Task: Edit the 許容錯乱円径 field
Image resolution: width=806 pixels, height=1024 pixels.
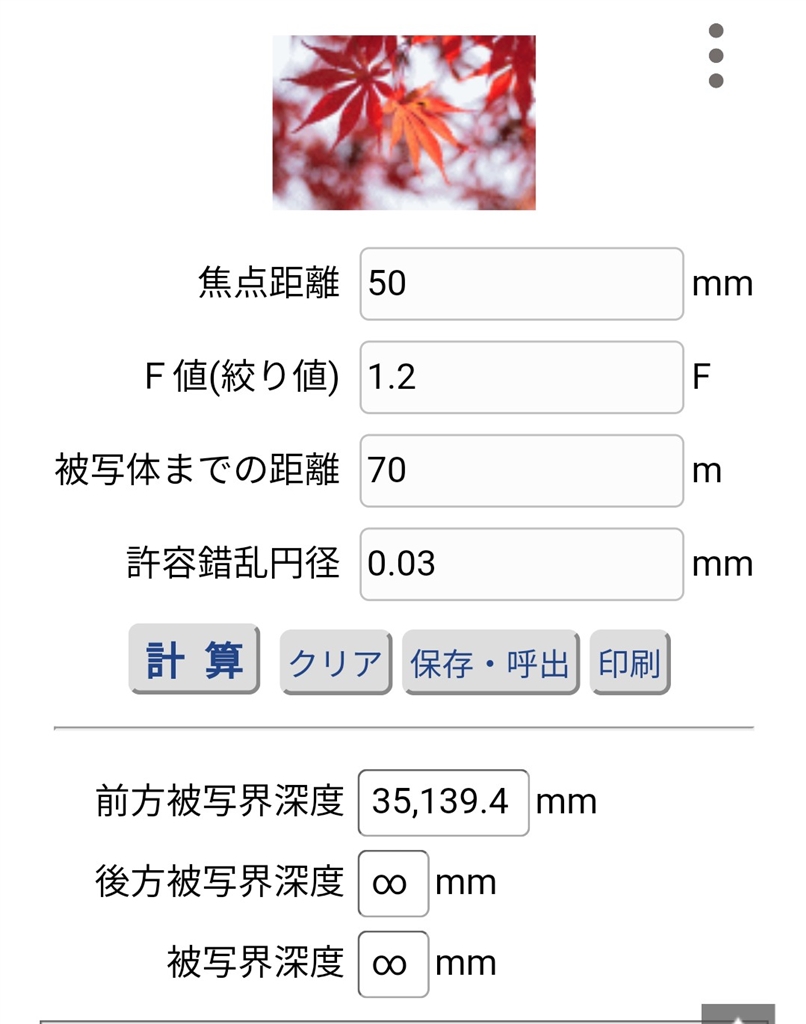Action: (521, 564)
